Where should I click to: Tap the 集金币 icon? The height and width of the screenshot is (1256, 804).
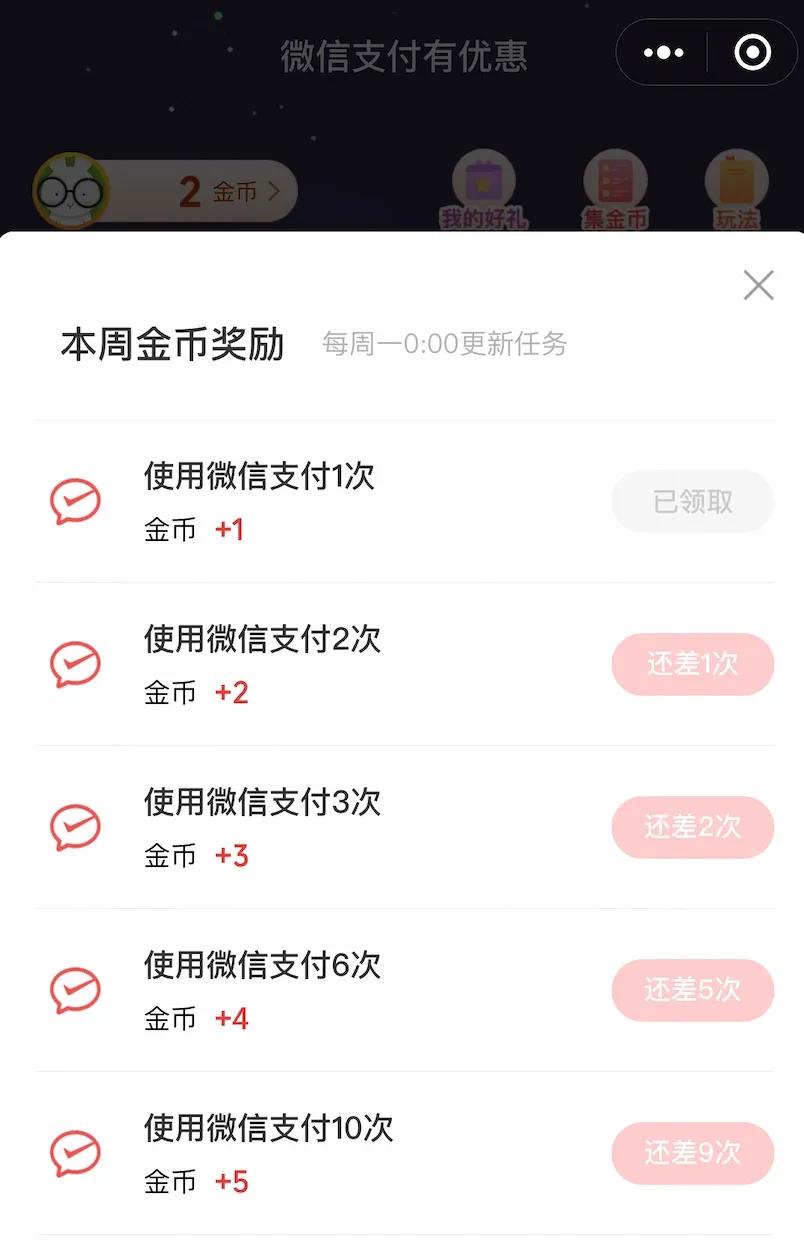[x=615, y=185]
